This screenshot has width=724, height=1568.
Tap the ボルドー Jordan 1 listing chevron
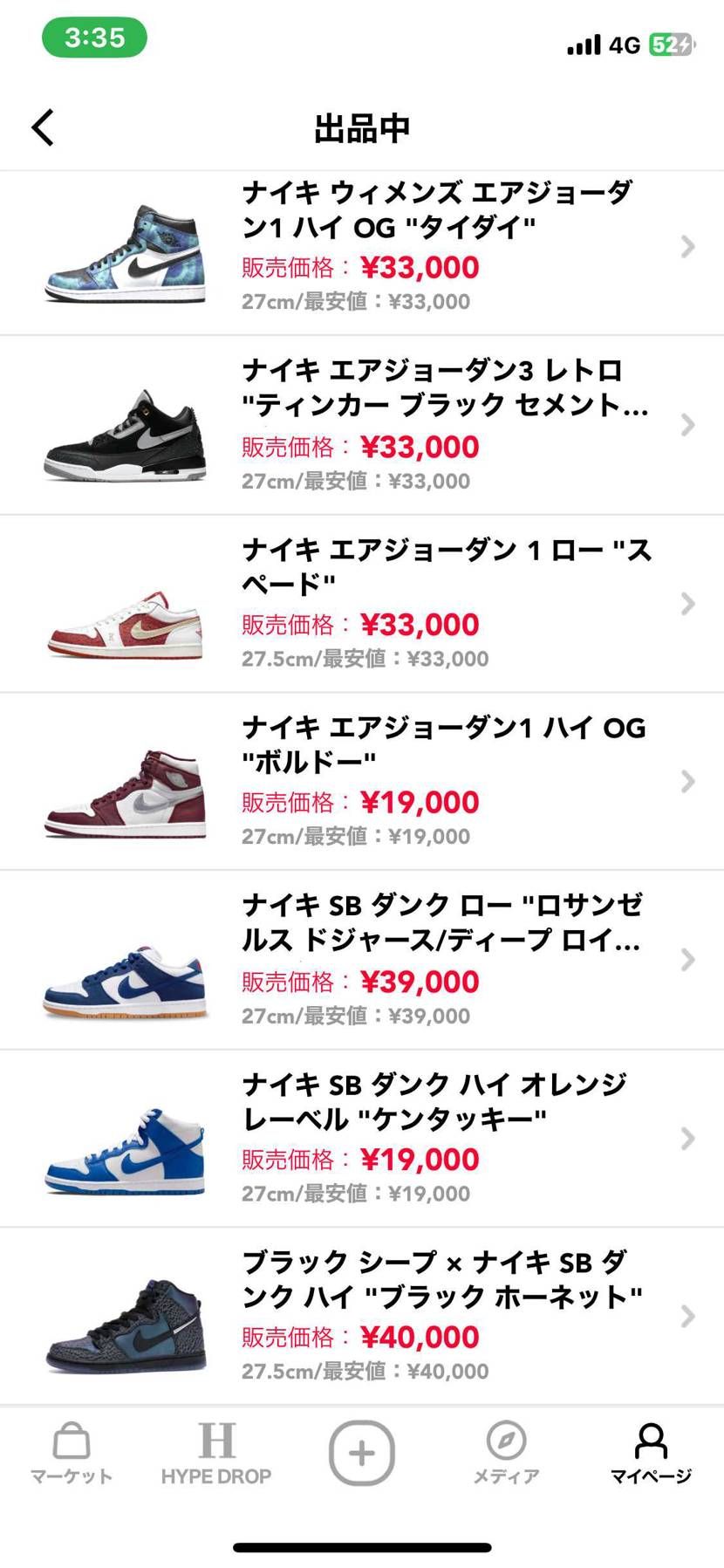click(x=687, y=782)
